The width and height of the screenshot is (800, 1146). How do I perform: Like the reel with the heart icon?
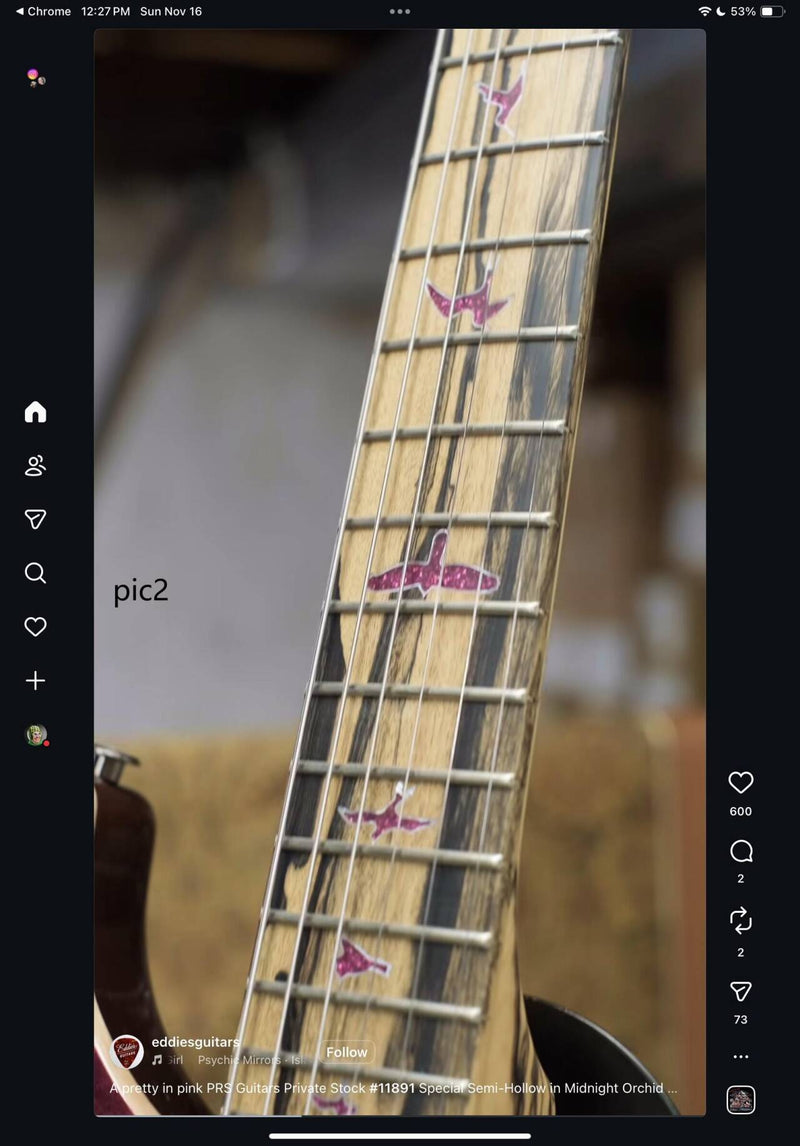(740, 783)
